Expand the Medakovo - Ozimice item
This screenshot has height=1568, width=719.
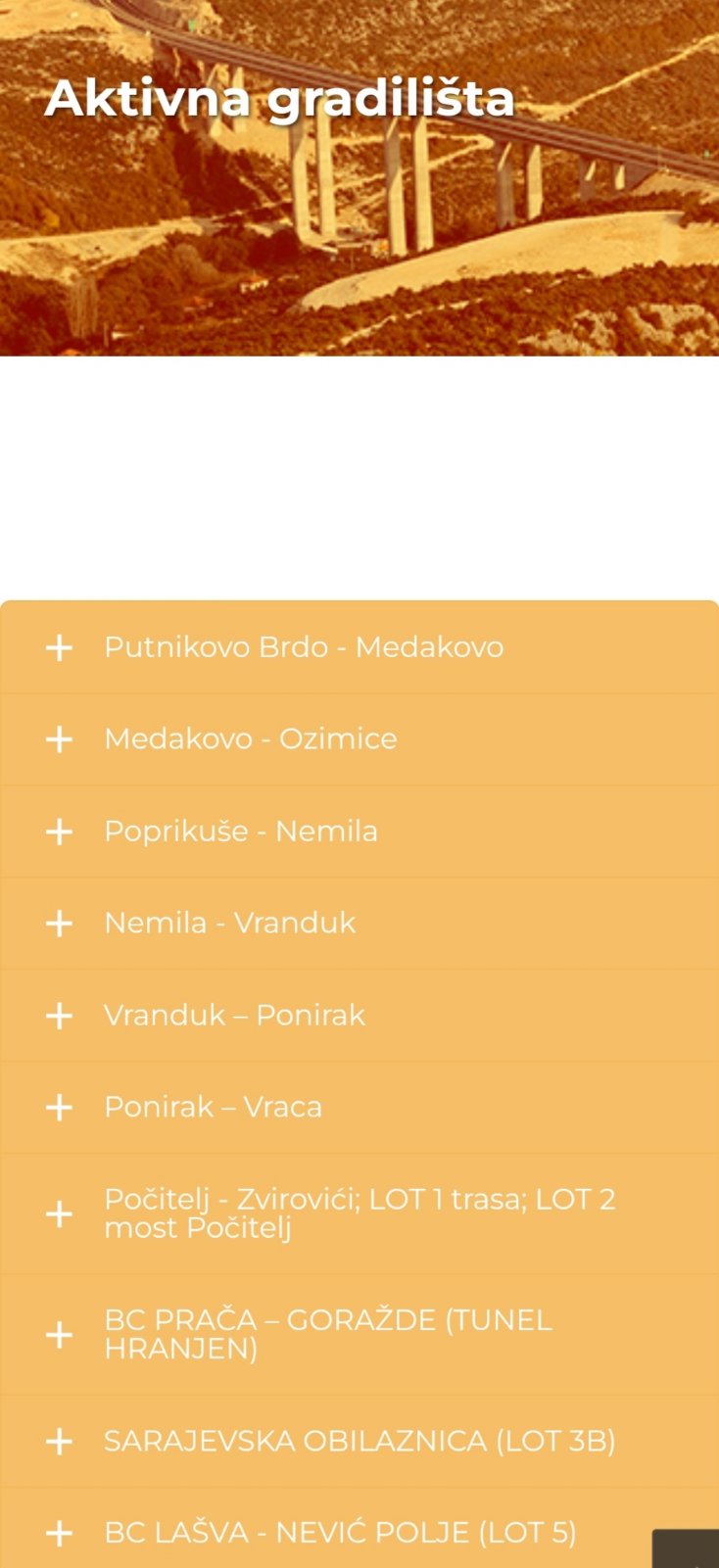pos(359,739)
